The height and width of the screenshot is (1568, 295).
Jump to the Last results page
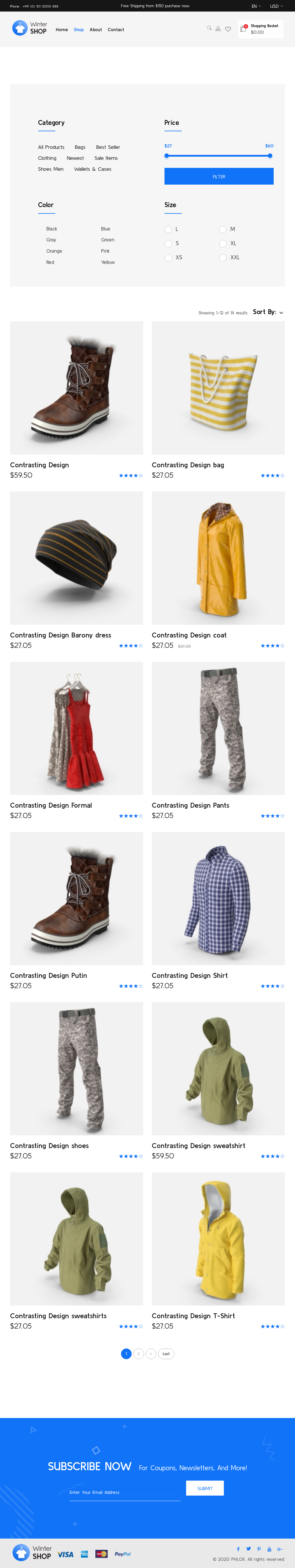pyautogui.click(x=166, y=1353)
